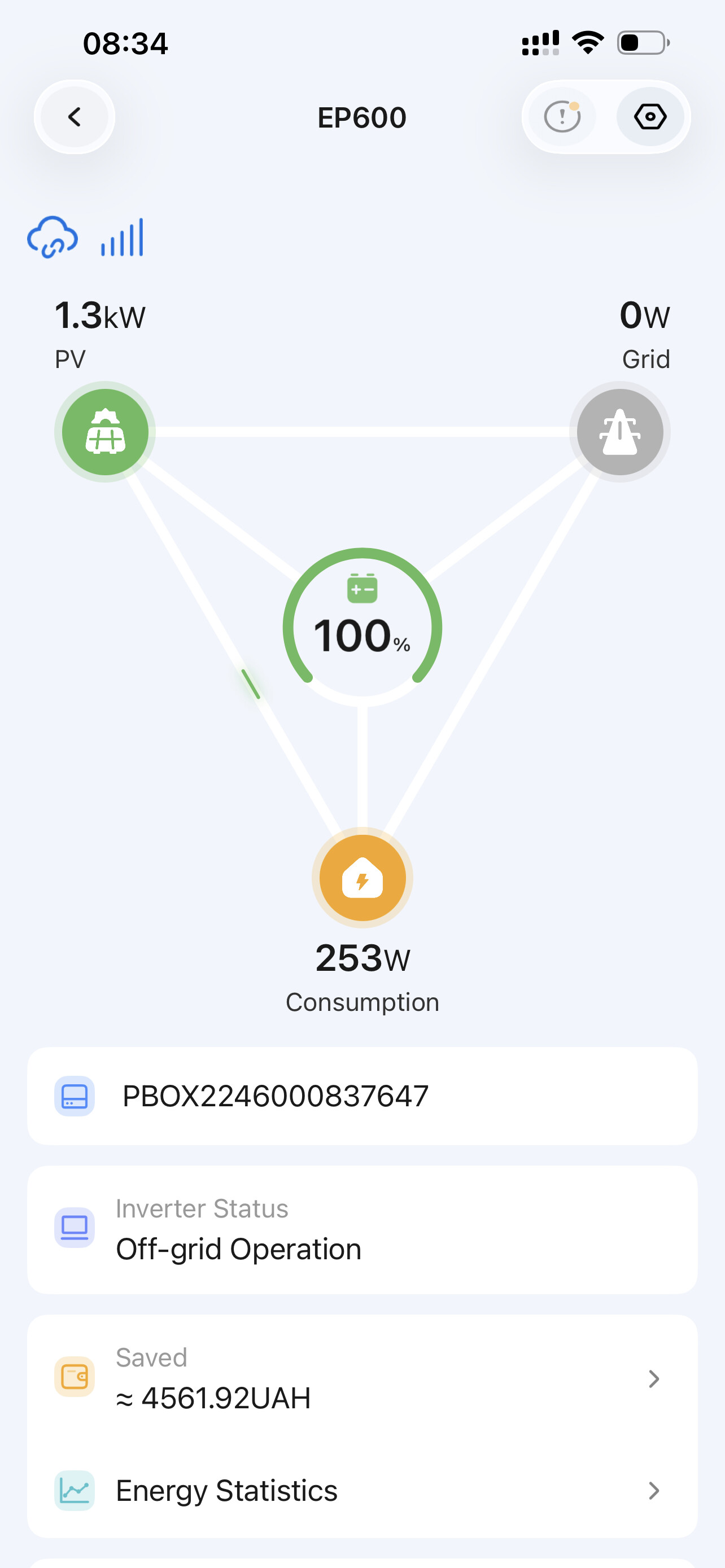
Task: Tap the battery 100% circle
Action: (x=362, y=627)
